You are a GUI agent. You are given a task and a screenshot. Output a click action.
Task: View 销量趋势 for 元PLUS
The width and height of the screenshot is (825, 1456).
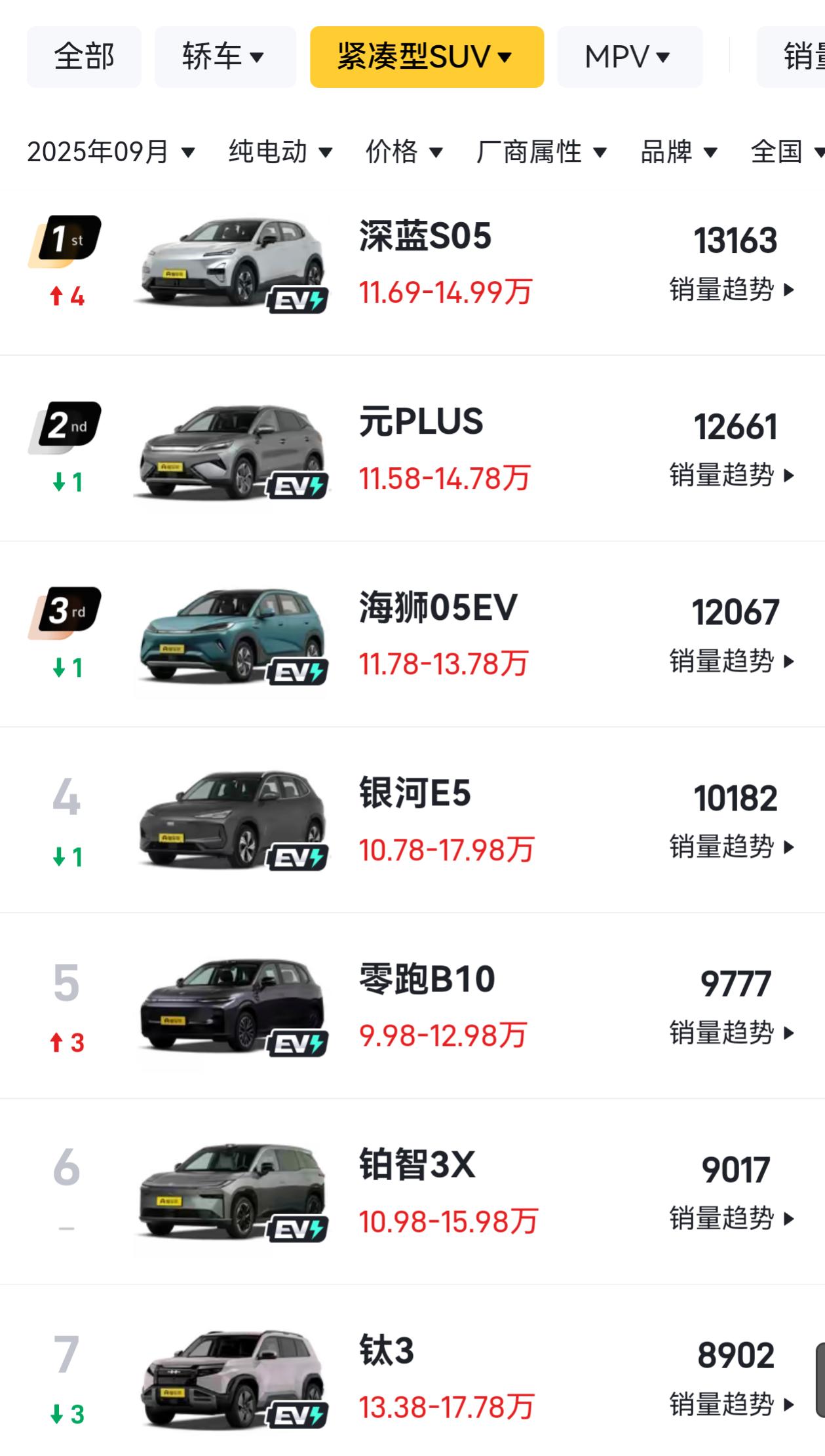click(x=731, y=474)
